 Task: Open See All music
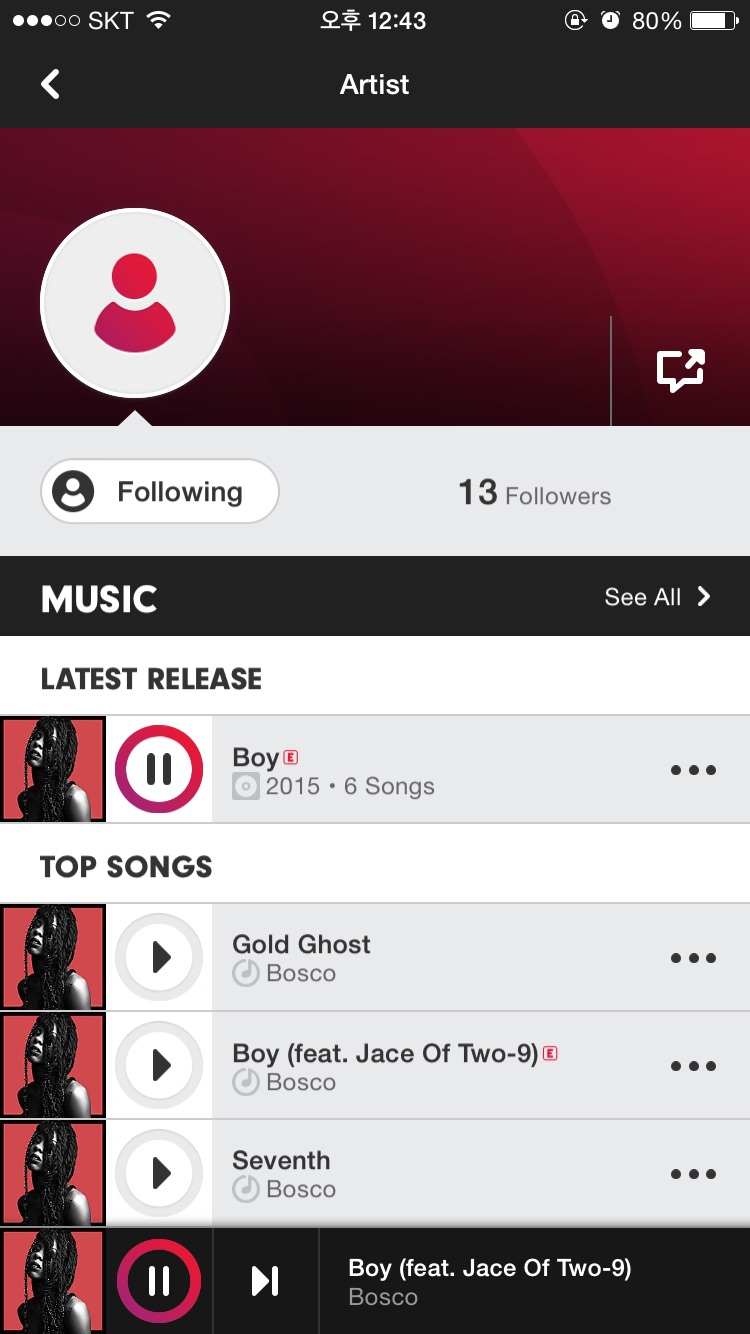(x=657, y=597)
